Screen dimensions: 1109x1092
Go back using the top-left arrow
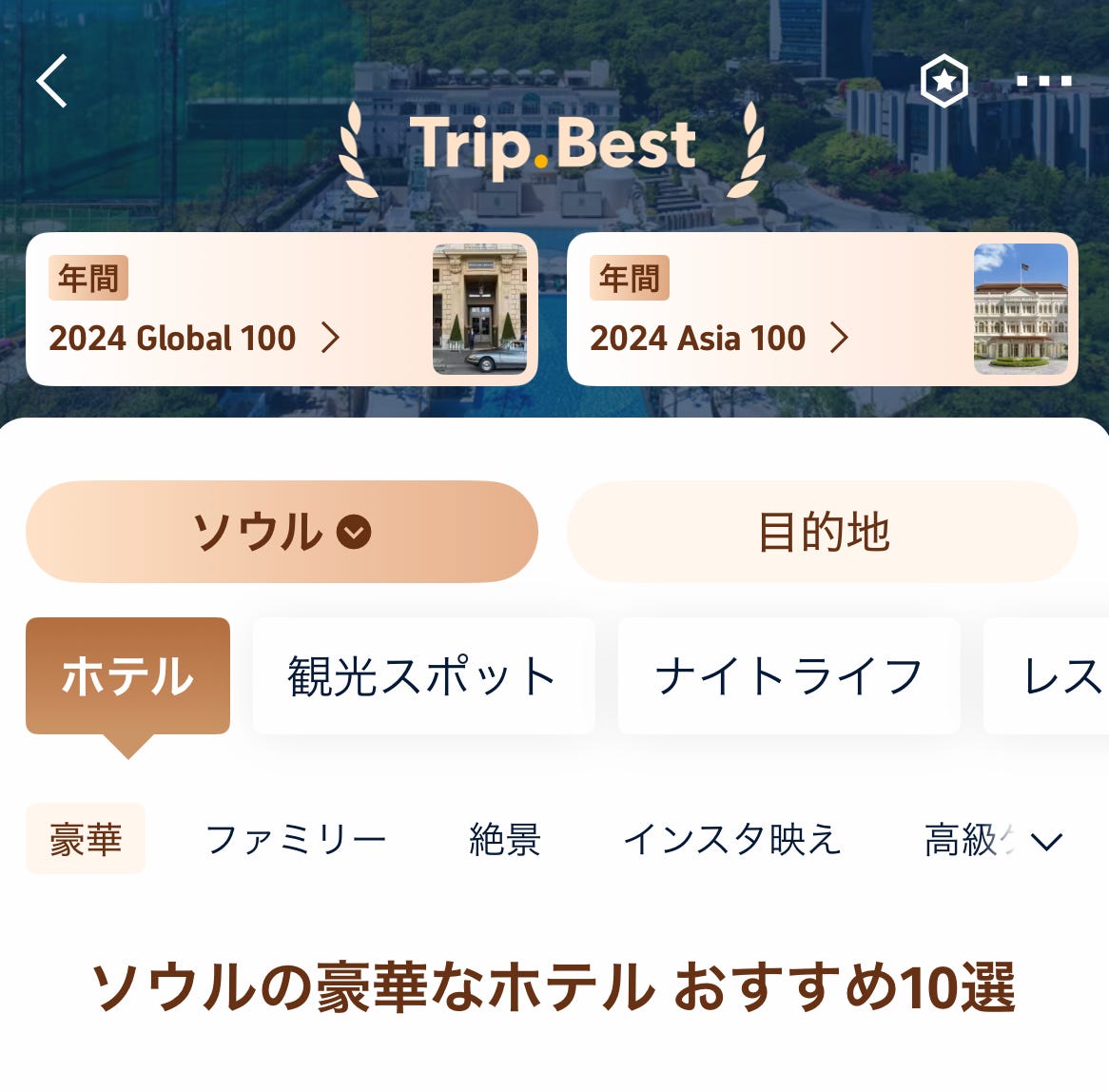coord(52,81)
